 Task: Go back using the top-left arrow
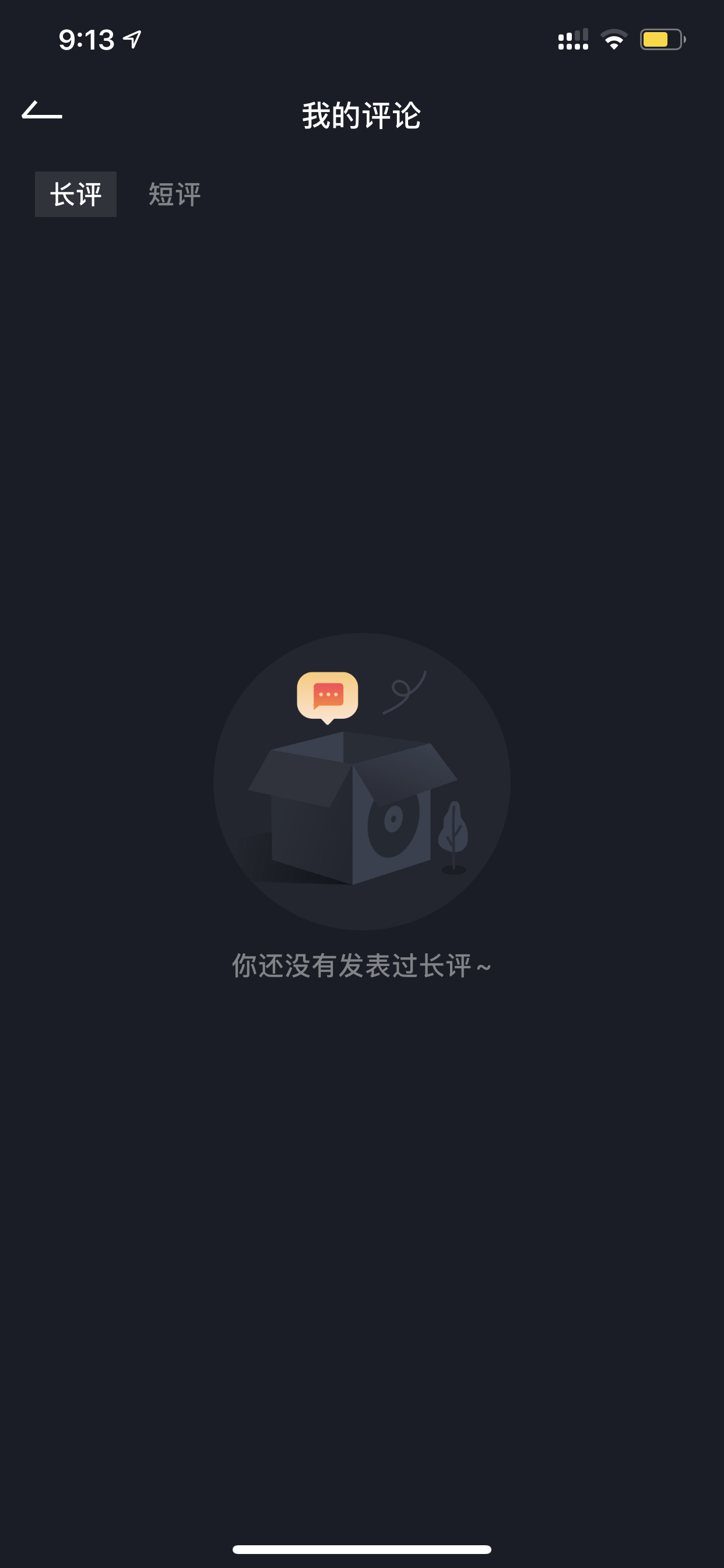click(42, 110)
